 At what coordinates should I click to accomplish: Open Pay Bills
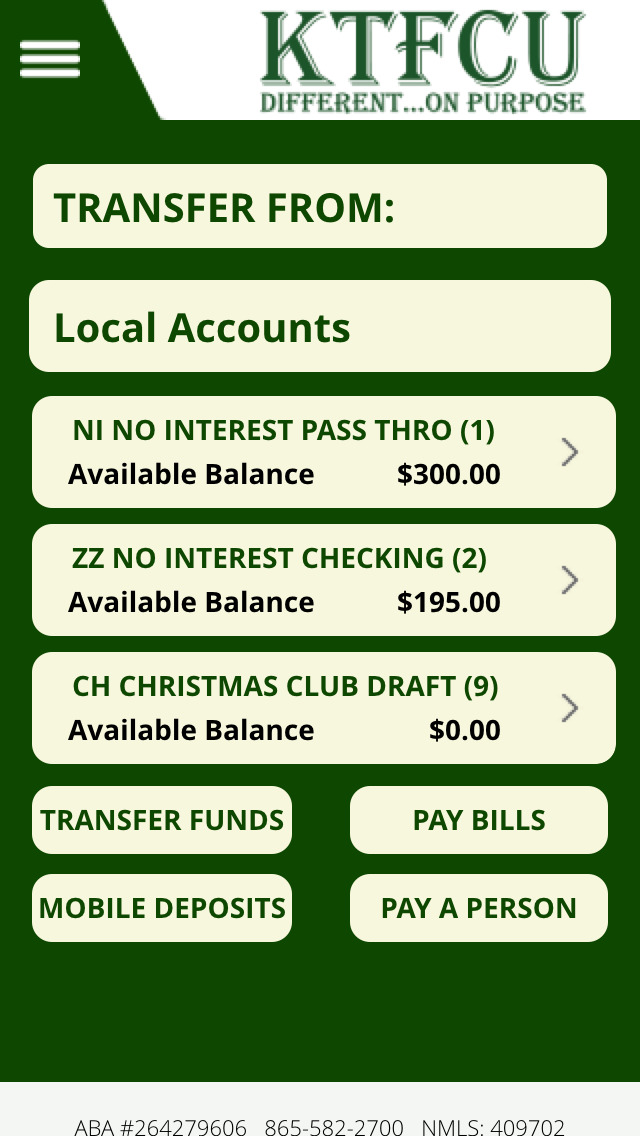click(478, 820)
